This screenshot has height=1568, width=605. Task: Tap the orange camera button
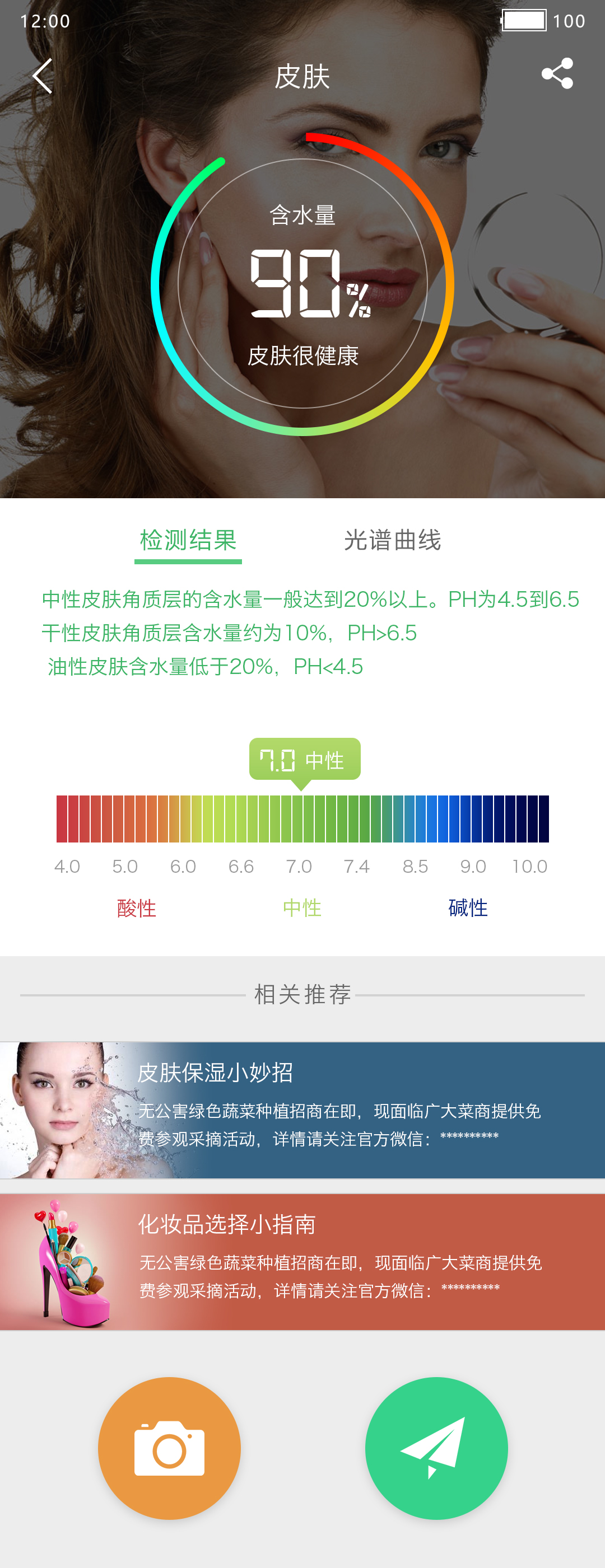pos(169,1448)
